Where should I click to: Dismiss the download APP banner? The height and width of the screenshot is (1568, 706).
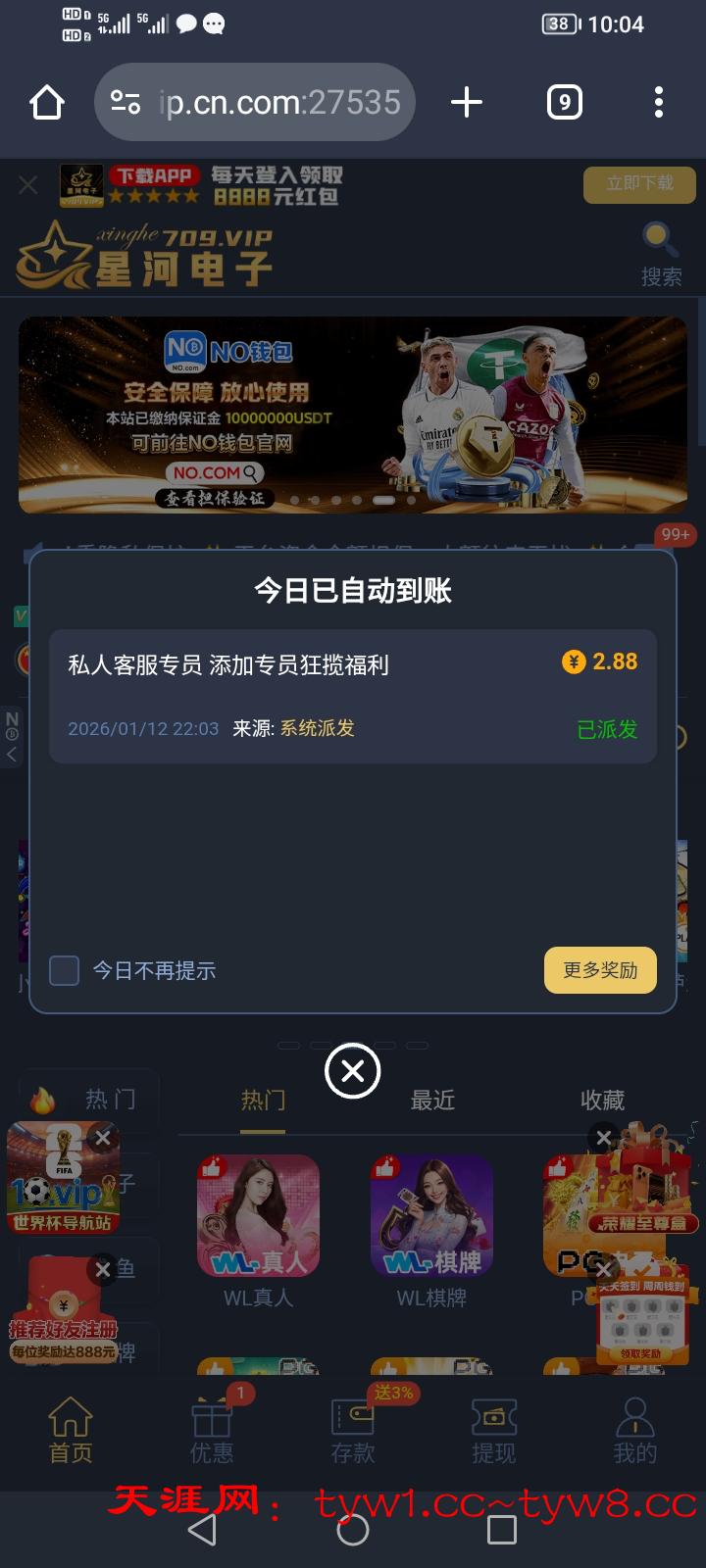(28, 184)
